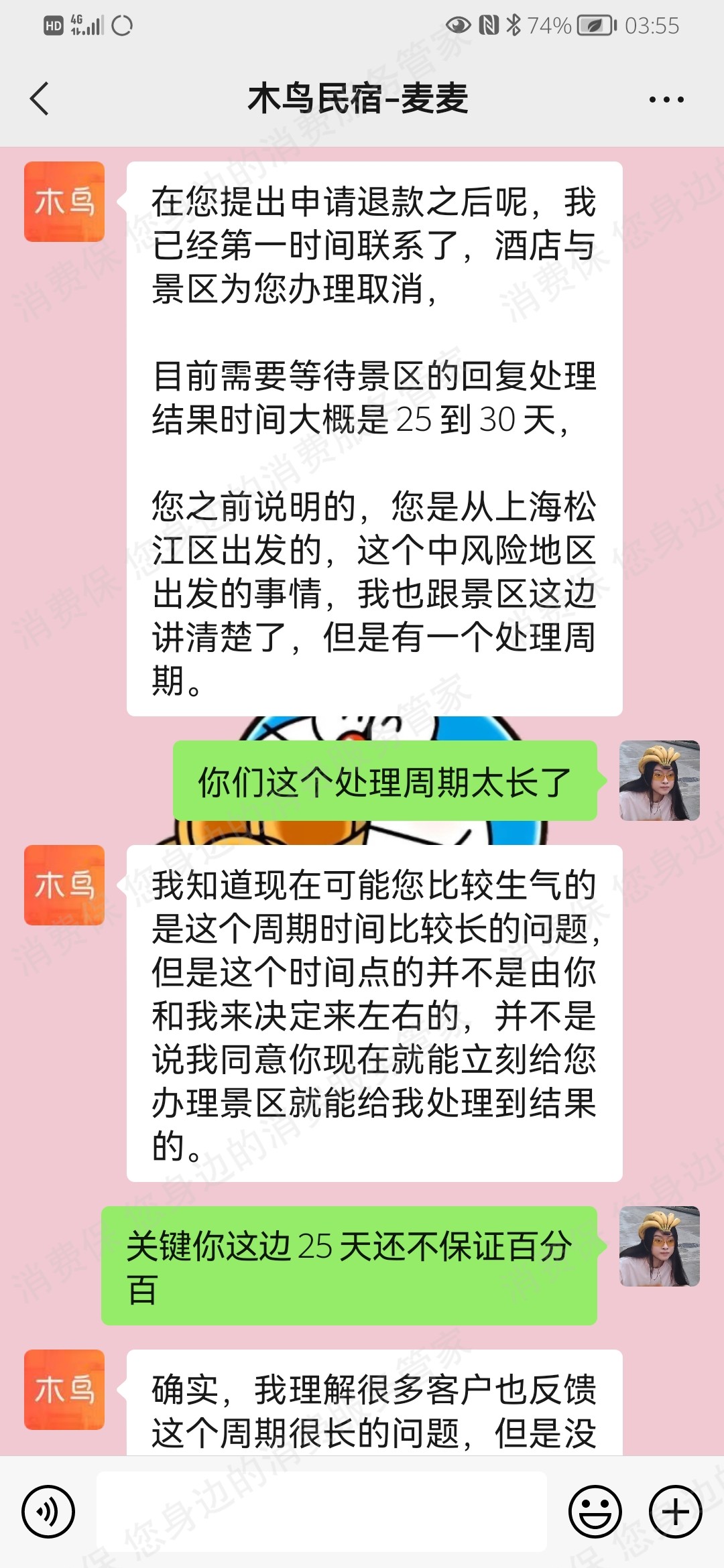The width and height of the screenshot is (724, 1568).
Task: View 木鸟 avatar next to the refund message
Action: [64, 202]
